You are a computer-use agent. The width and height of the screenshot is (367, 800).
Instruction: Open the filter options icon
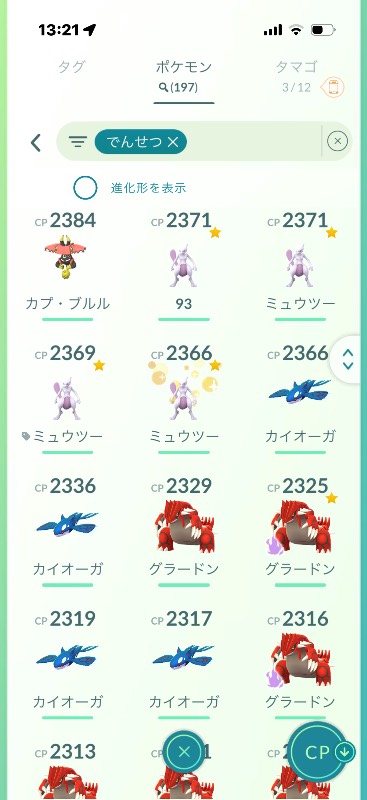[78, 142]
